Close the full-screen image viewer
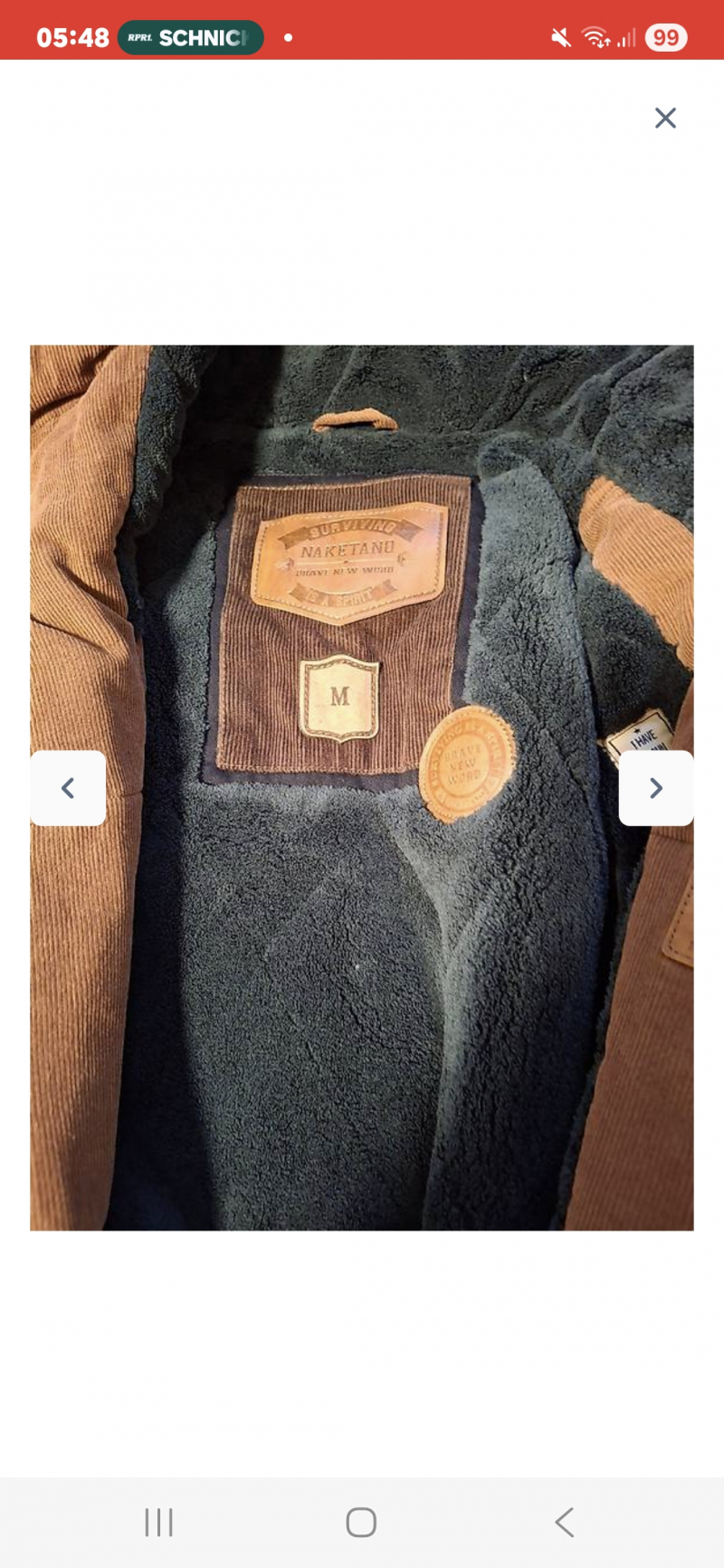The height and width of the screenshot is (1568, 724). (x=665, y=118)
